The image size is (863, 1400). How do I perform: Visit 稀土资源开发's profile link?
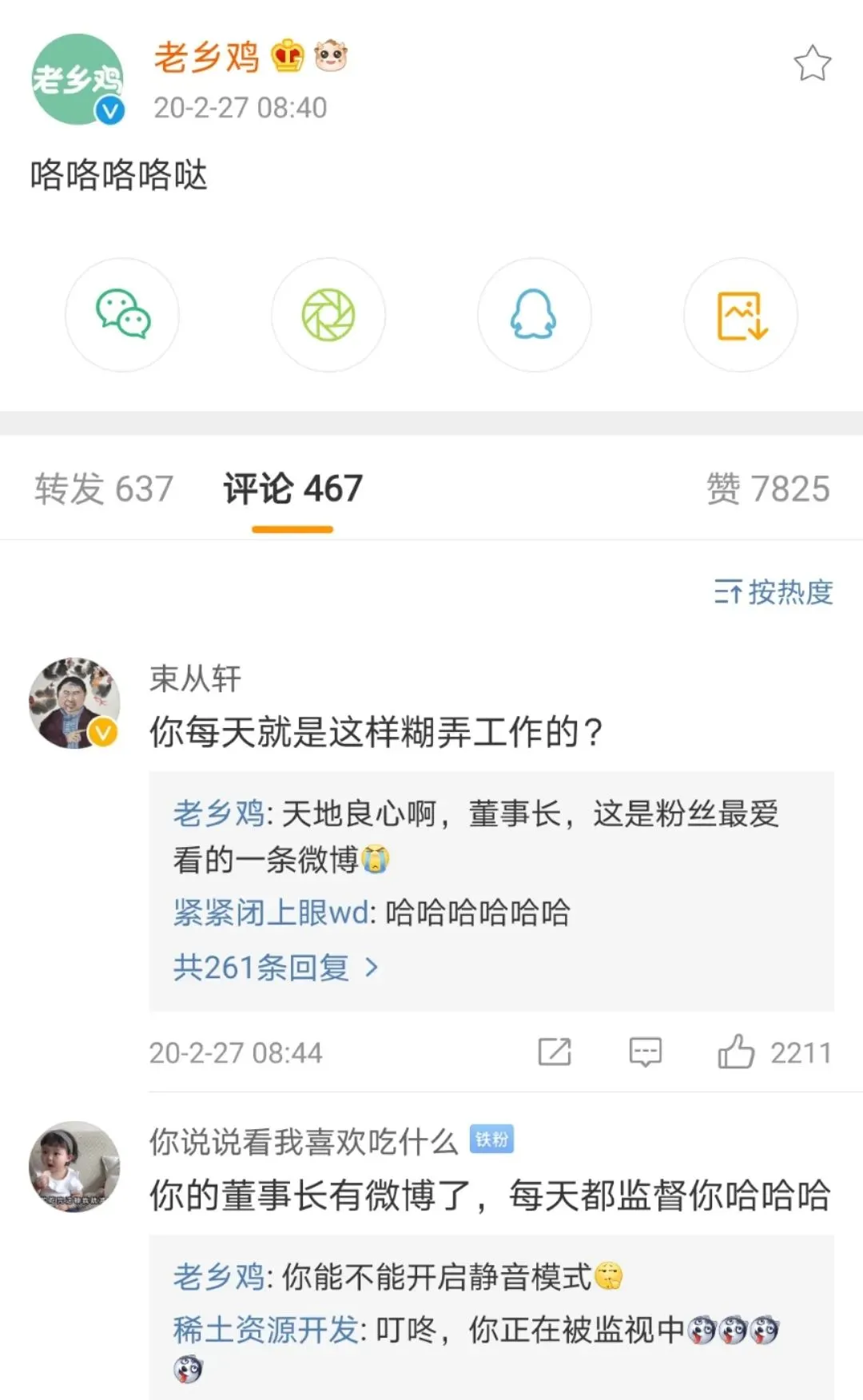coord(265,1330)
